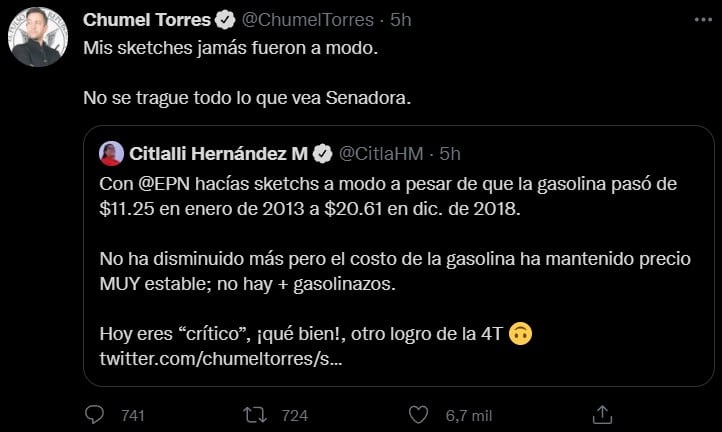Screen dimensions: 722x432
Task: Open Chumel Torres's profile picture
Action: click(38, 37)
